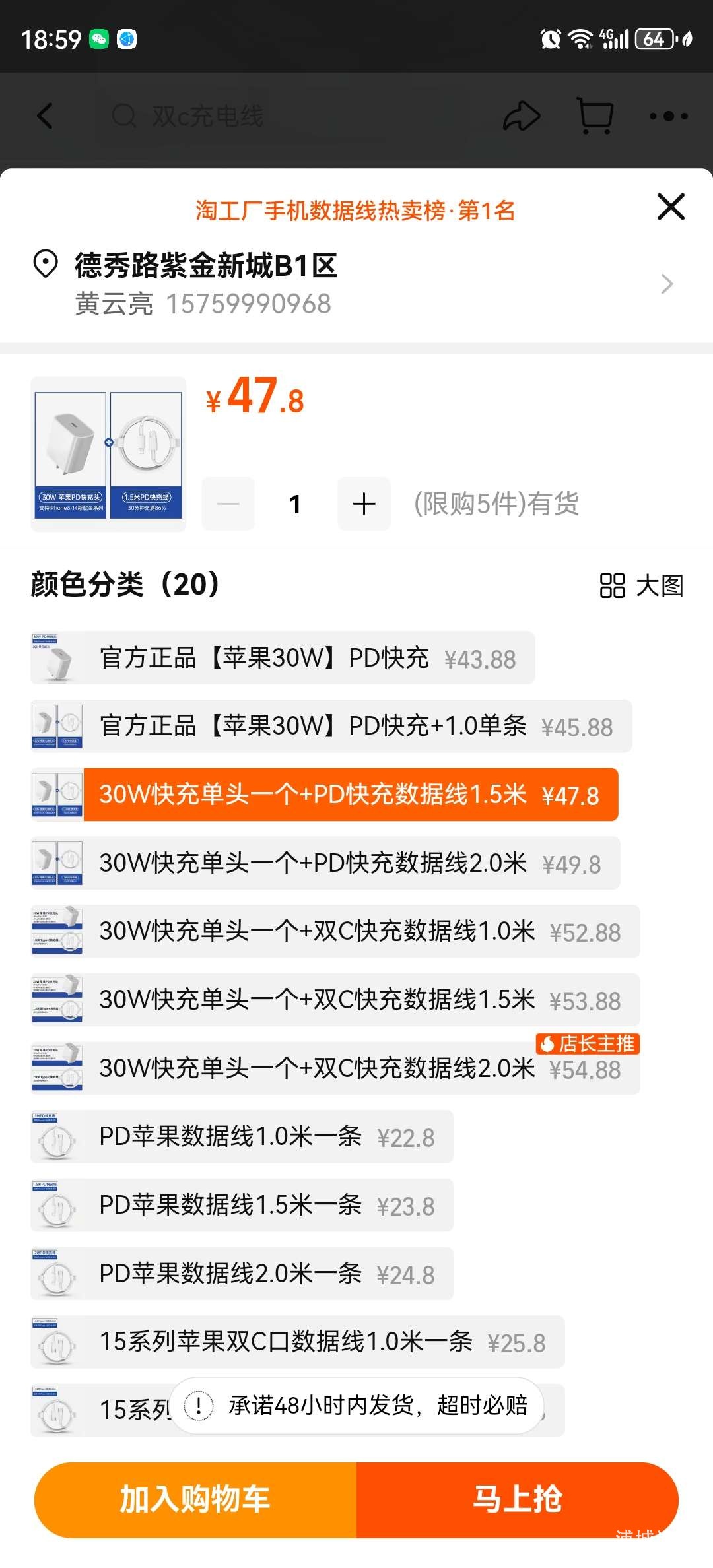Pick 30W快充单头一个+双C快充数据线1.5米 option

(x=335, y=1000)
